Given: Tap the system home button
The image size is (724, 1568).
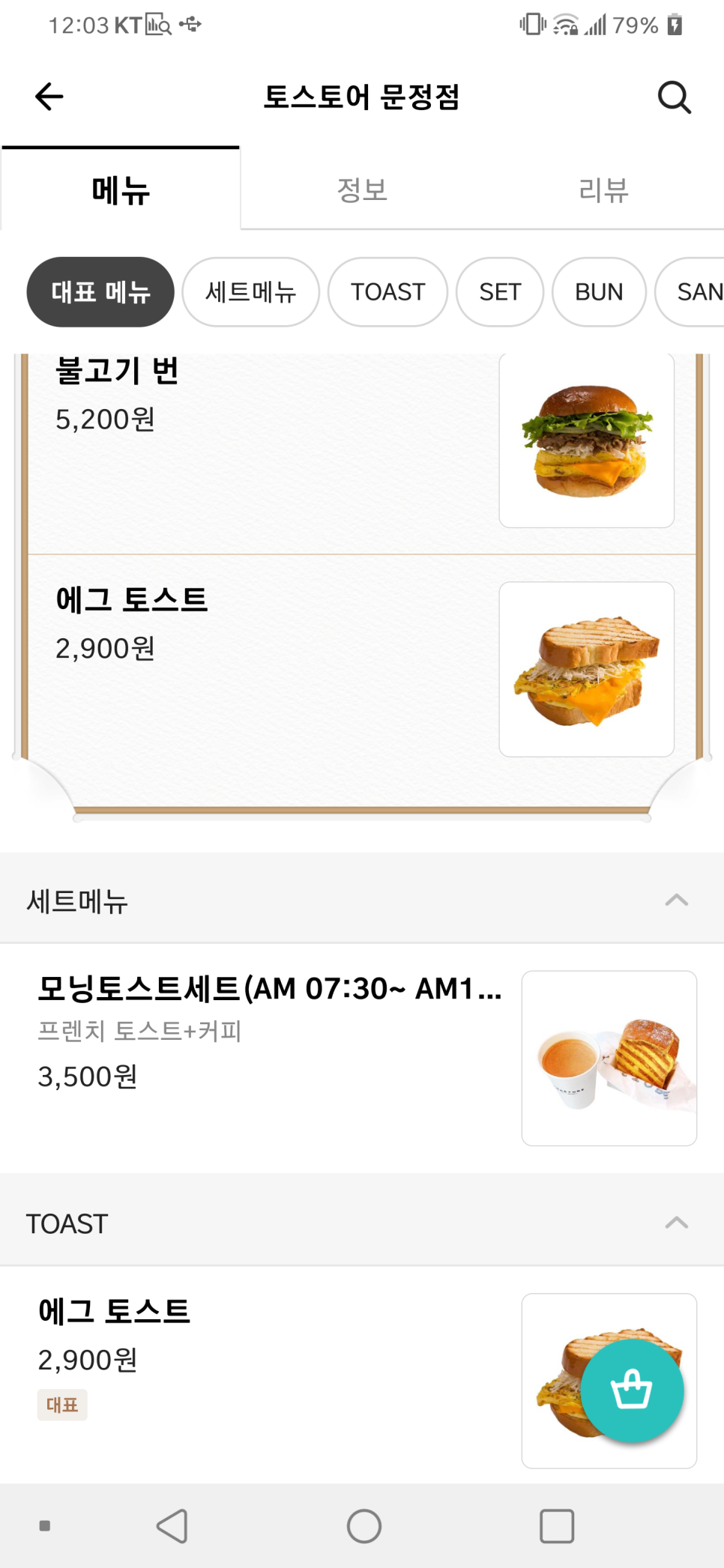Looking at the screenshot, I should pyautogui.click(x=364, y=1526).
